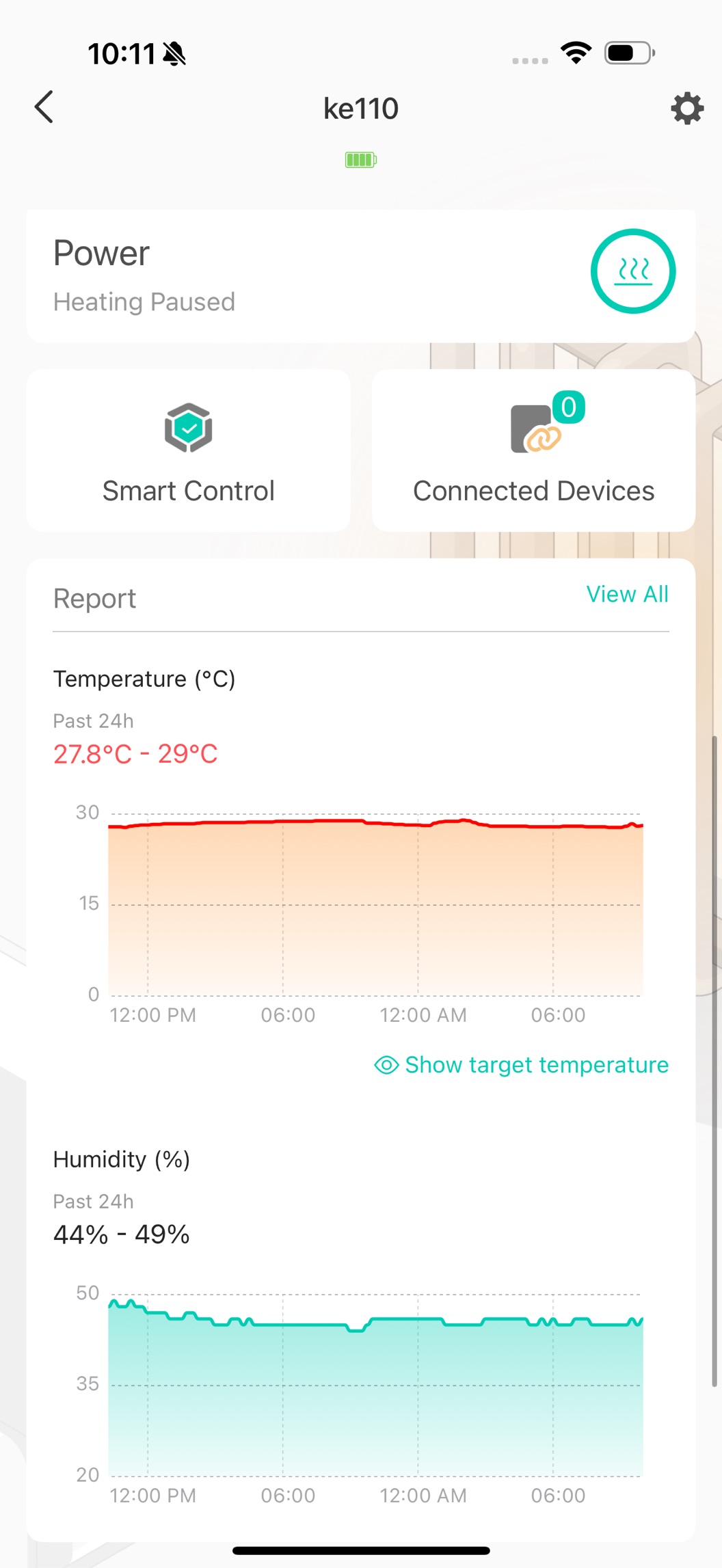The image size is (722, 1568).
Task: Tap the ke110 title in header
Action: click(361, 107)
